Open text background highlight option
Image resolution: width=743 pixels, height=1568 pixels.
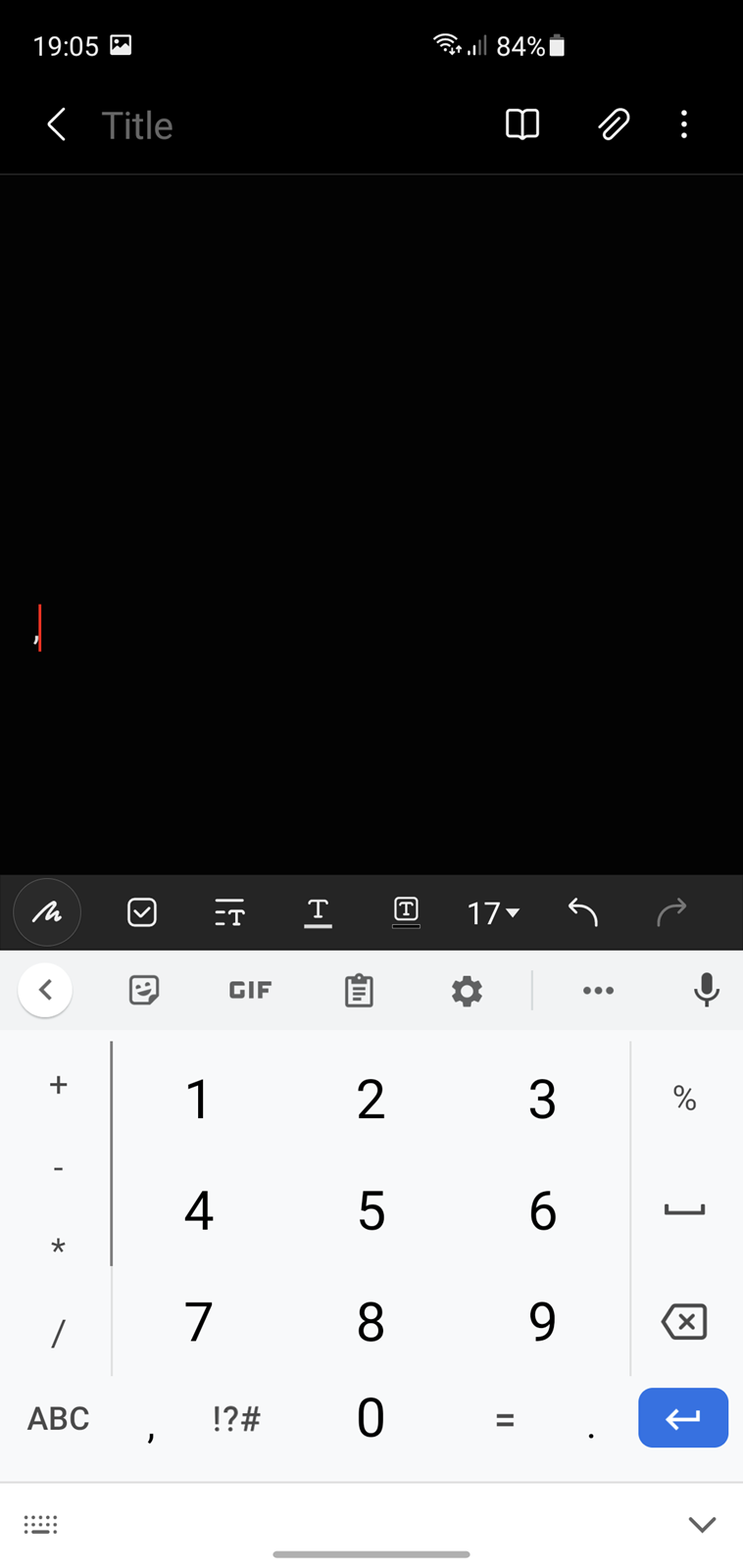coord(406,912)
